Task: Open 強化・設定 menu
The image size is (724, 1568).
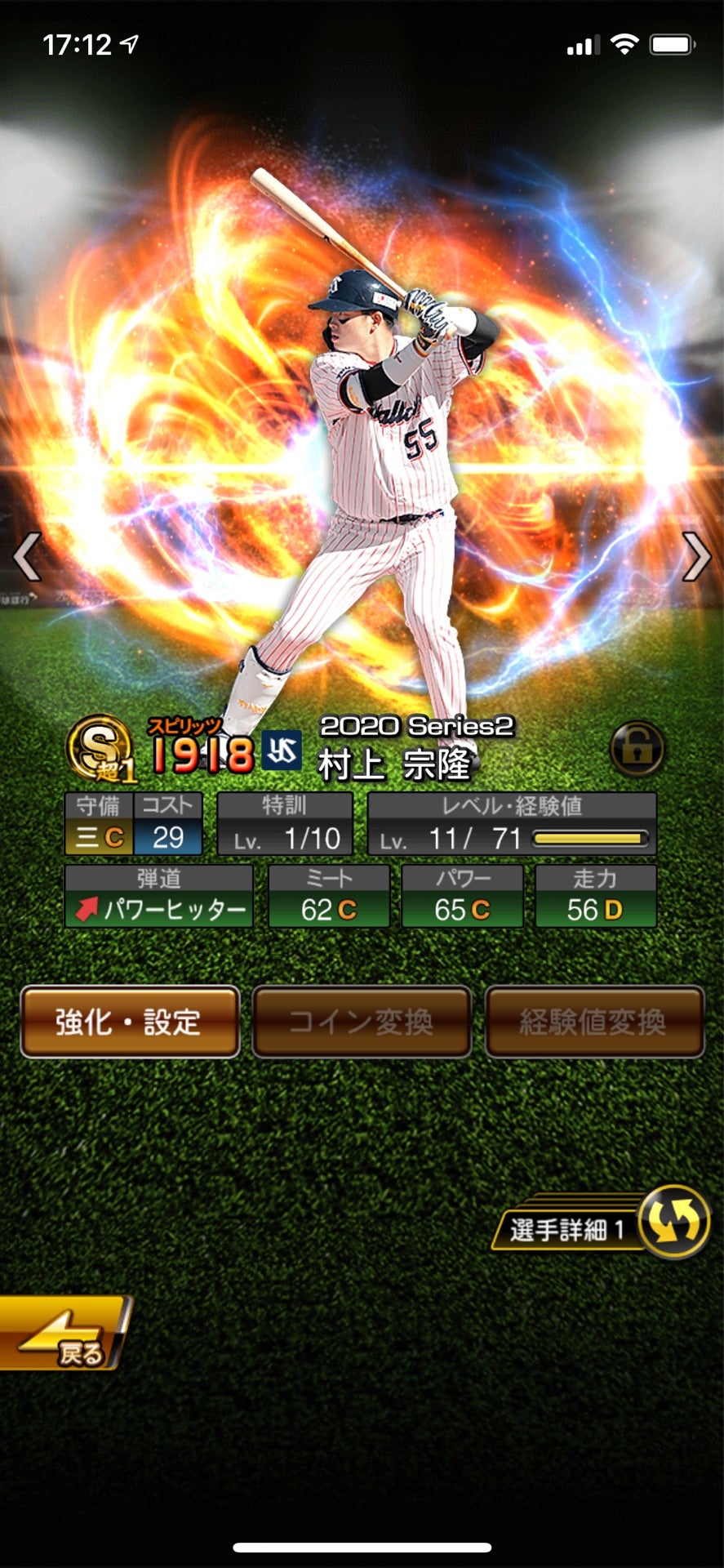Action: [x=130, y=1022]
